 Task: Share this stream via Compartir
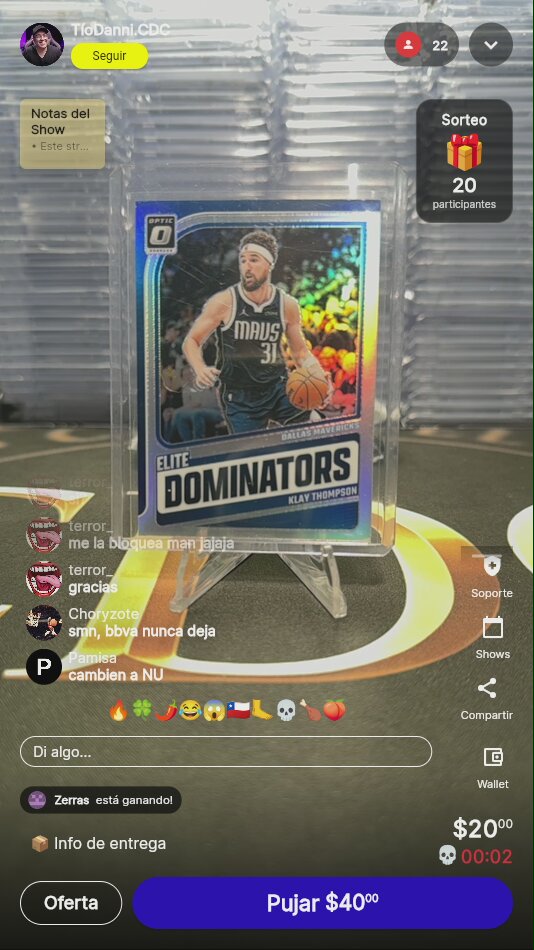487,699
